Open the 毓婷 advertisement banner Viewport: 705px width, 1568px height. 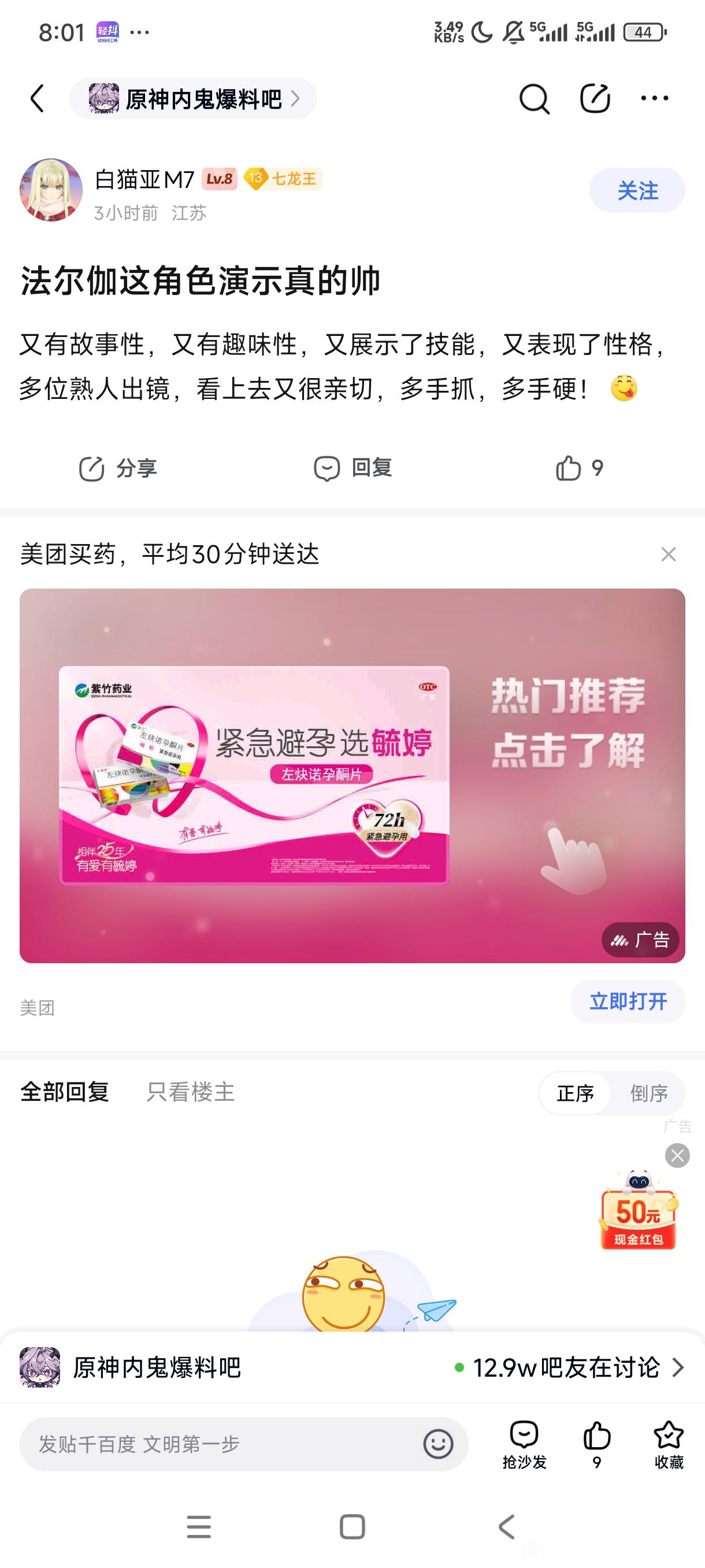click(x=352, y=775)
